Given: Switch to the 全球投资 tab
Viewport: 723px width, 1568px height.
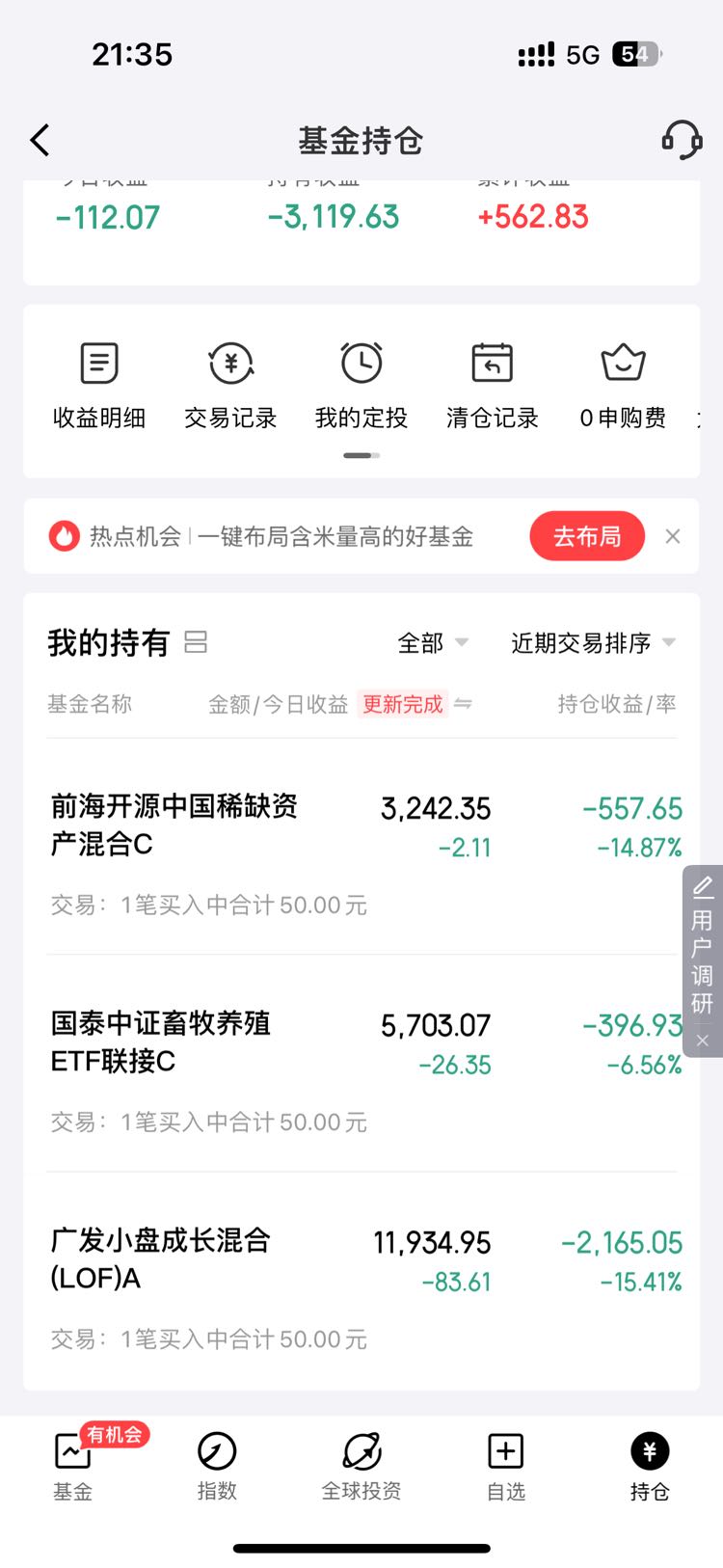Looking at the screenshot, I should tap(361, 1466).
